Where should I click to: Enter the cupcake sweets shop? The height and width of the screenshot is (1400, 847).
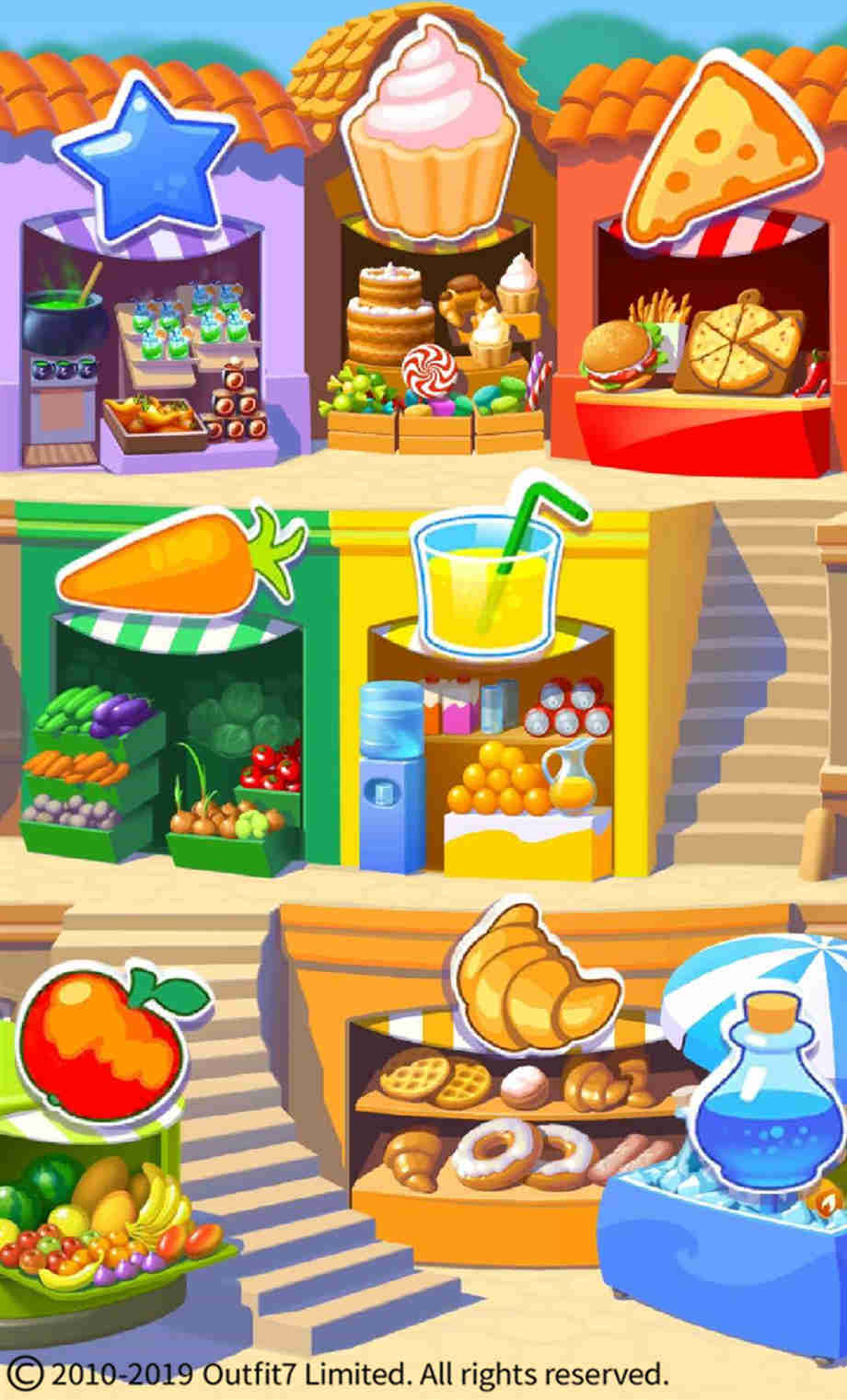click(x=428, y=129)
